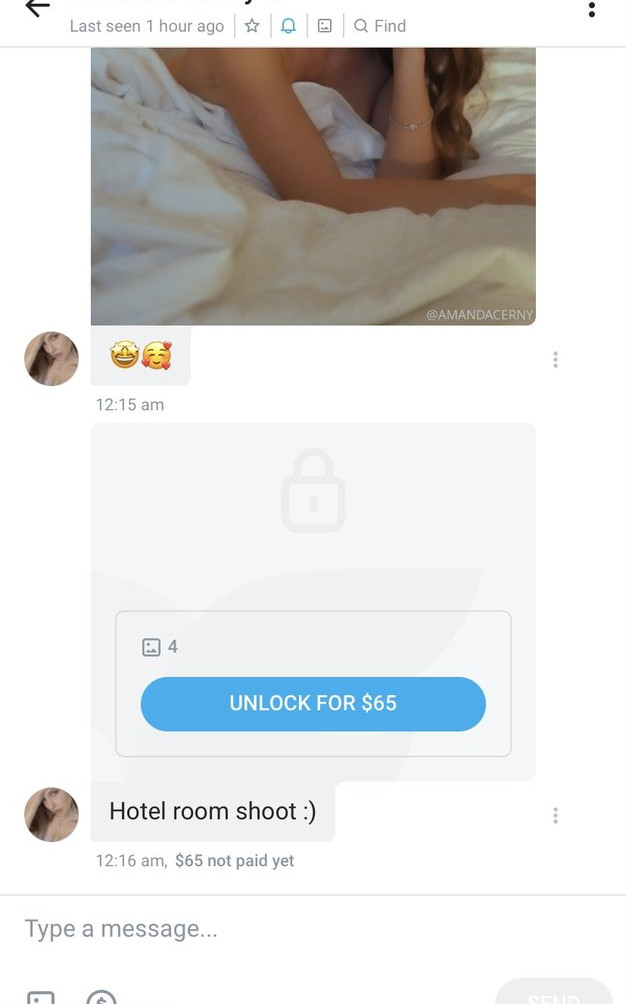Send a tip with the dollar icon
Viewport: 626px width, 1004px height.
pos(101,997)
